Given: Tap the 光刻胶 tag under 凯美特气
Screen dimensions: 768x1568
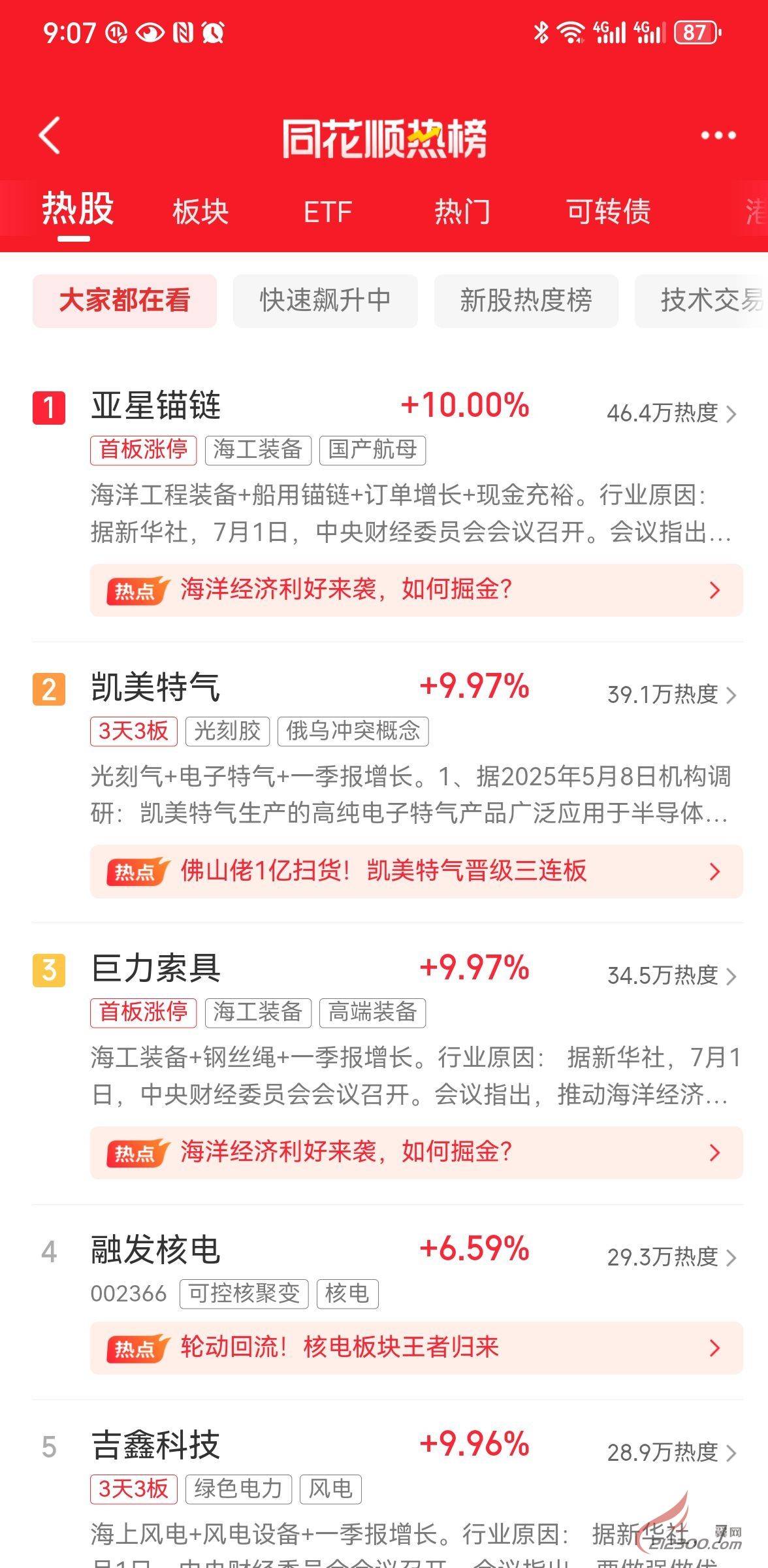Looking at the screenshot, I should 227,731.
